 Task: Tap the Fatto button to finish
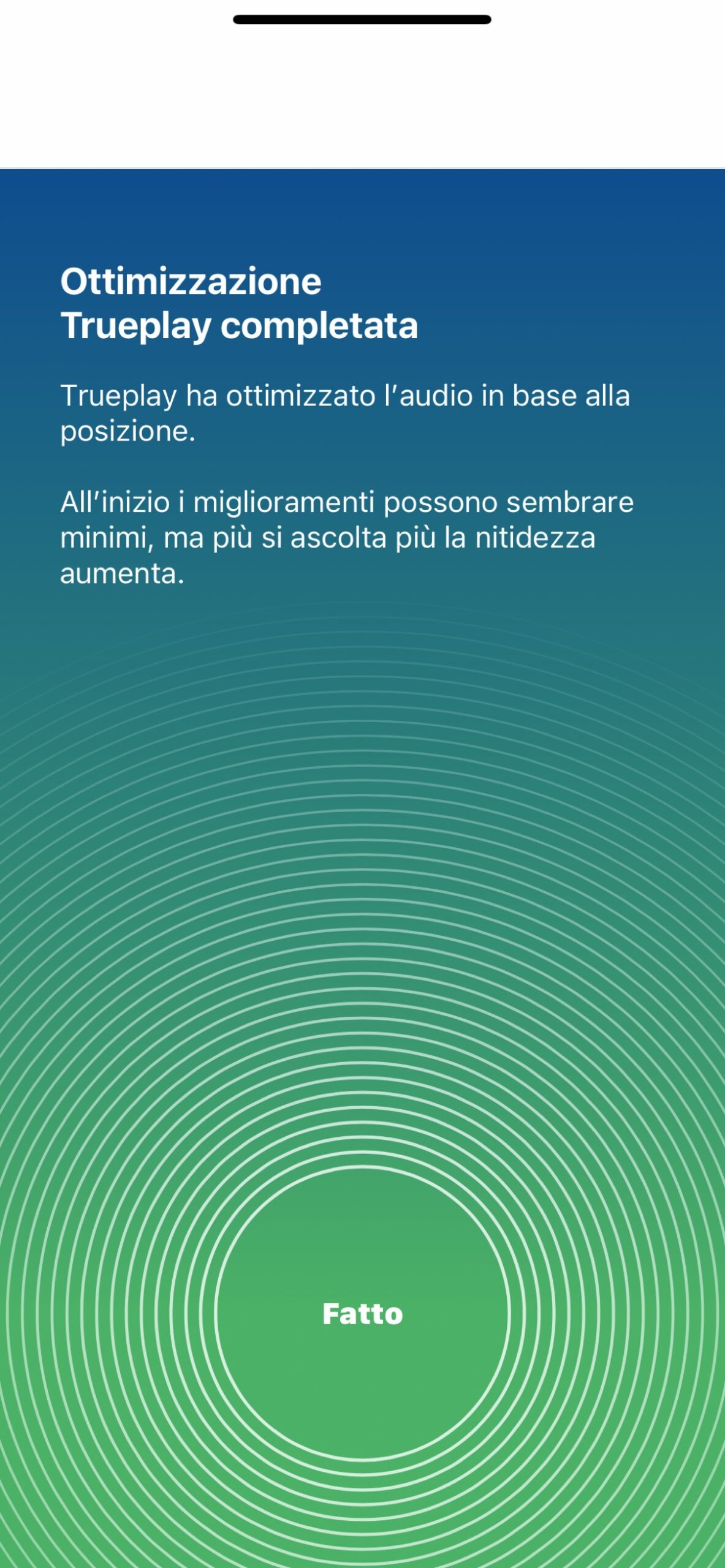tap(362, 1314)
